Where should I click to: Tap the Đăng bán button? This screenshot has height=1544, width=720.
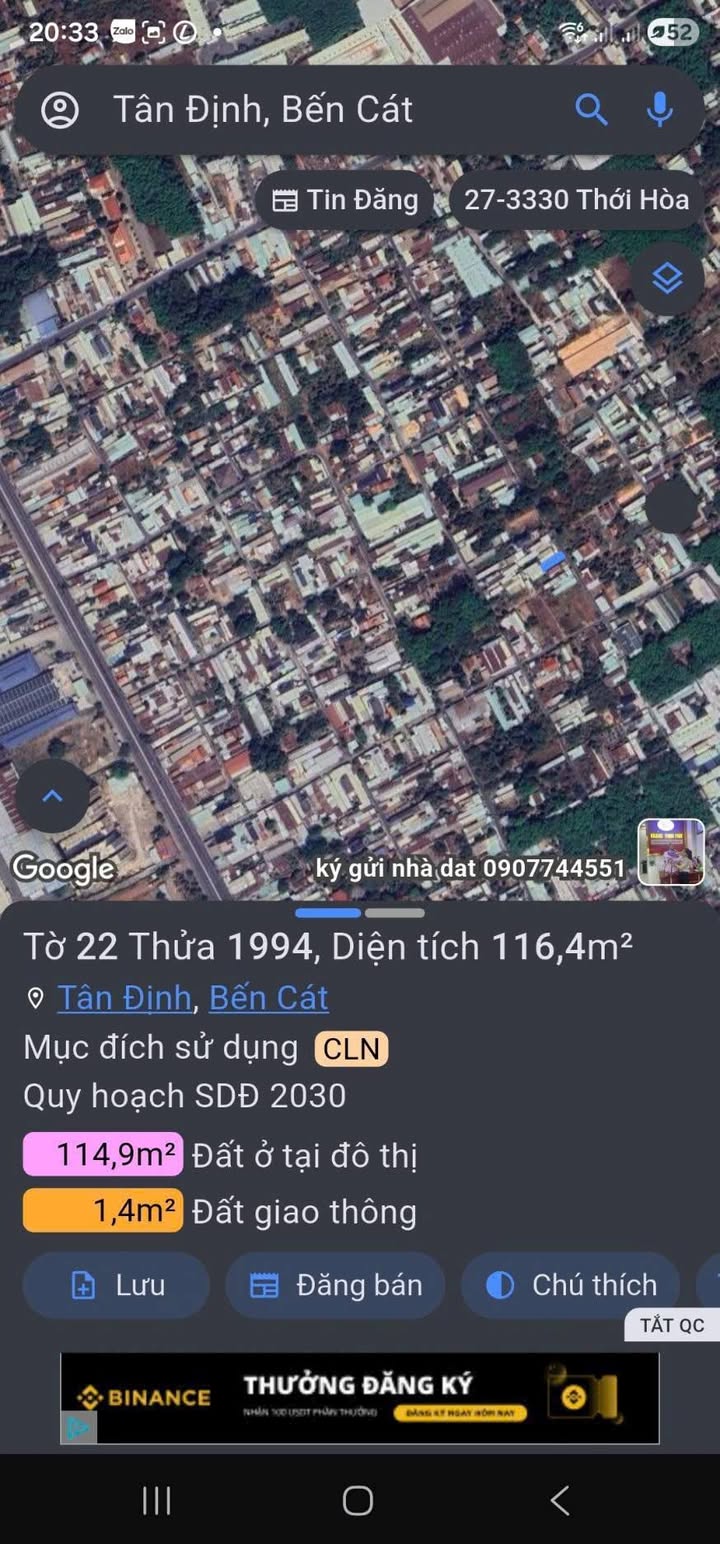point(335,1285)
